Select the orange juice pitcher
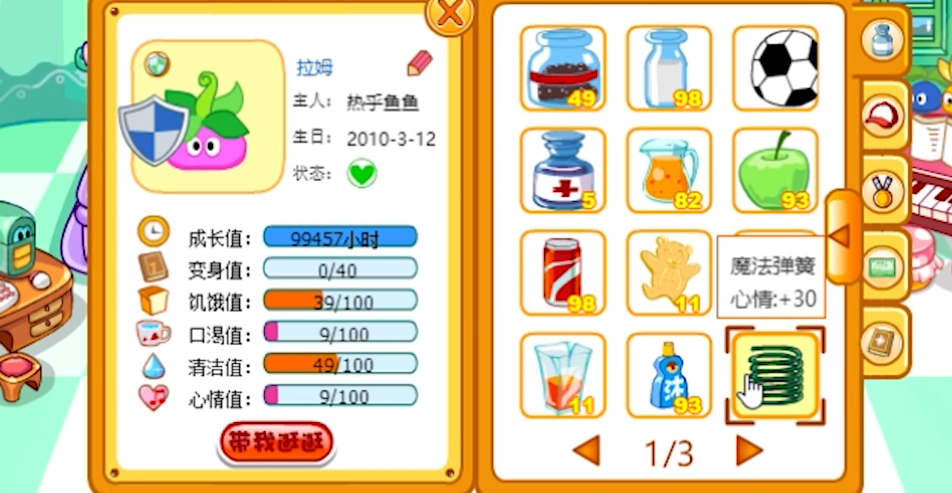 668,170
